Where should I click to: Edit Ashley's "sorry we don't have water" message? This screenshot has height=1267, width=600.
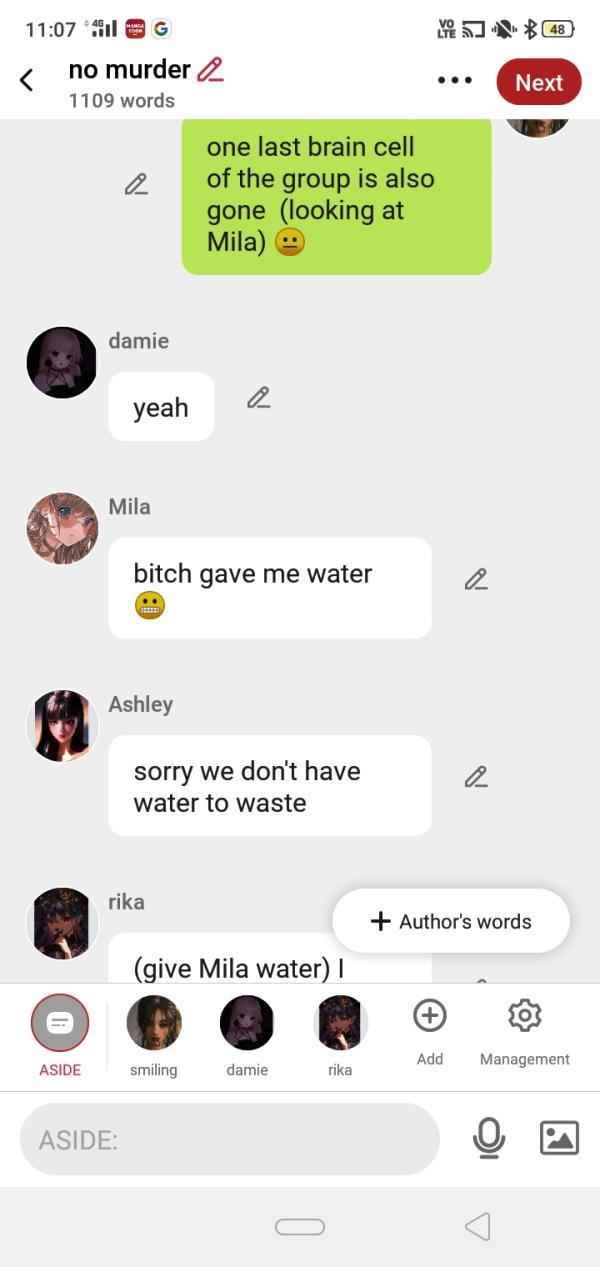pyautogui.click(x=476, y=777)
